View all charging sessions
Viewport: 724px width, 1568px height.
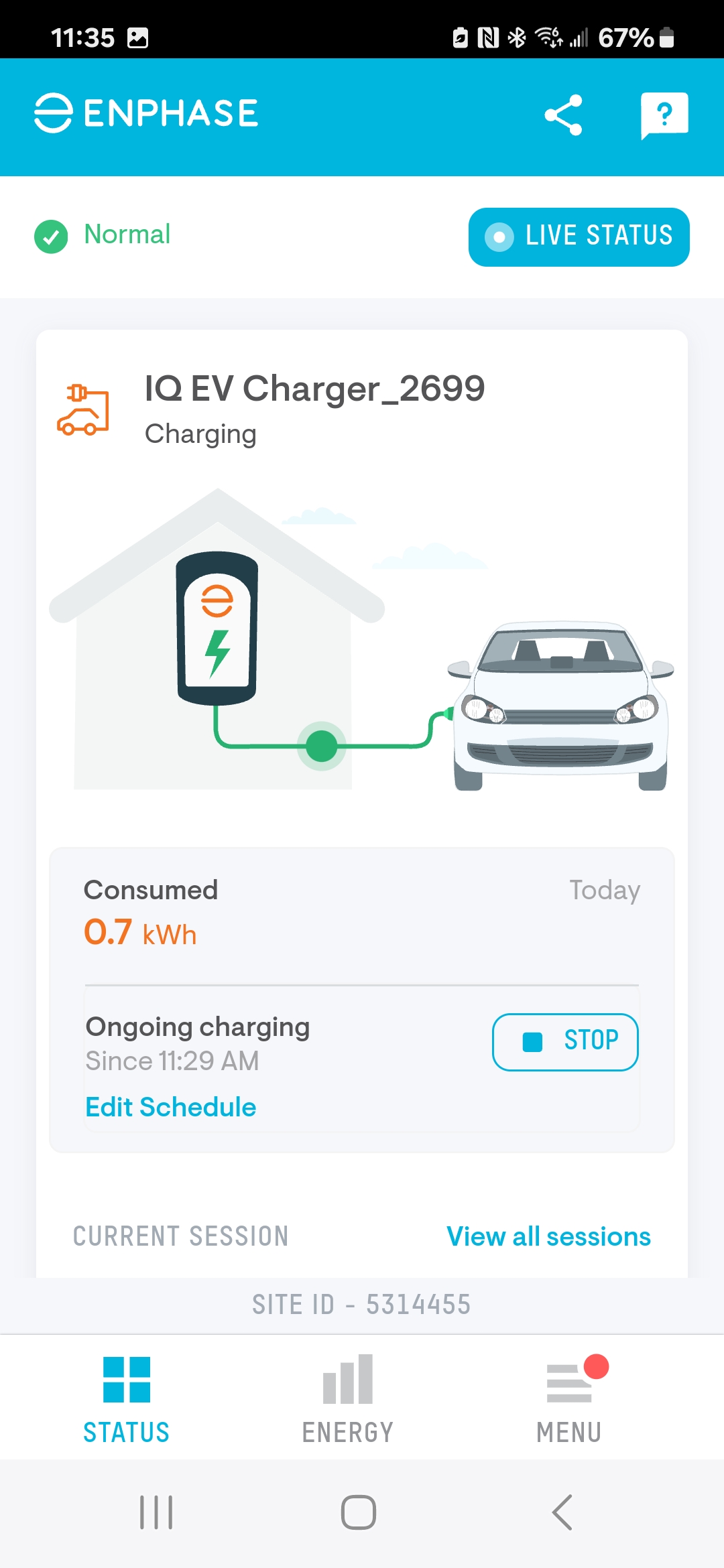click(548, 1236)
